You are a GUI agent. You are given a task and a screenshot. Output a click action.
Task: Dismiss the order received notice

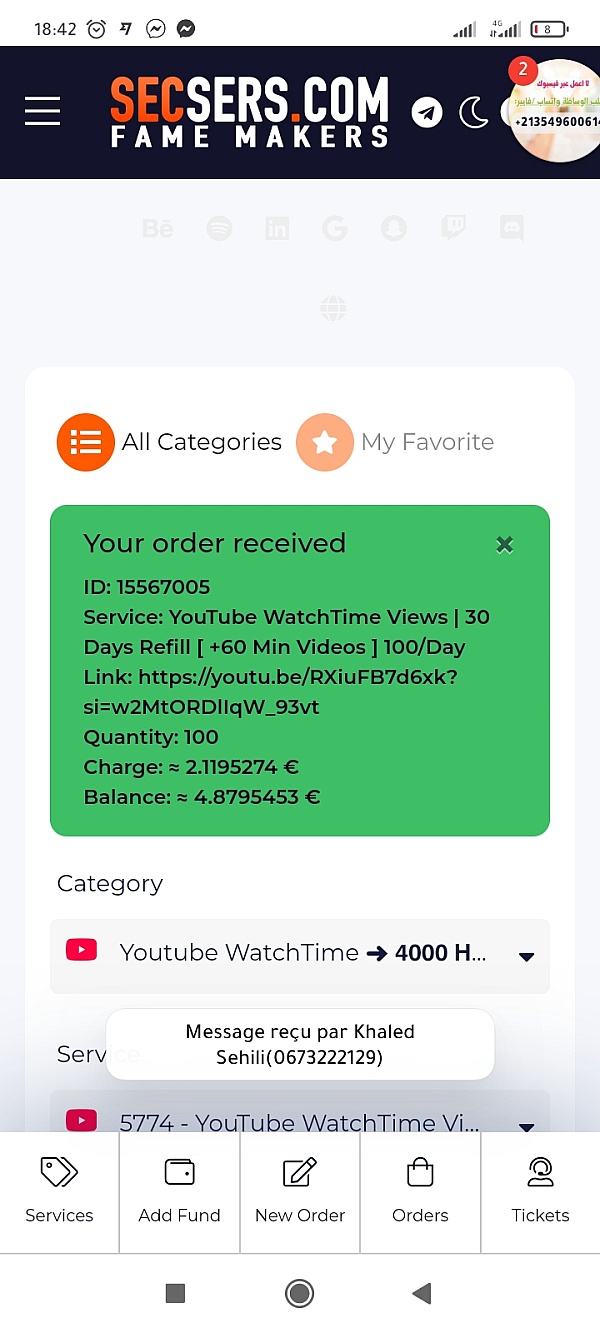pyautogui.click(x=505, y=545)
